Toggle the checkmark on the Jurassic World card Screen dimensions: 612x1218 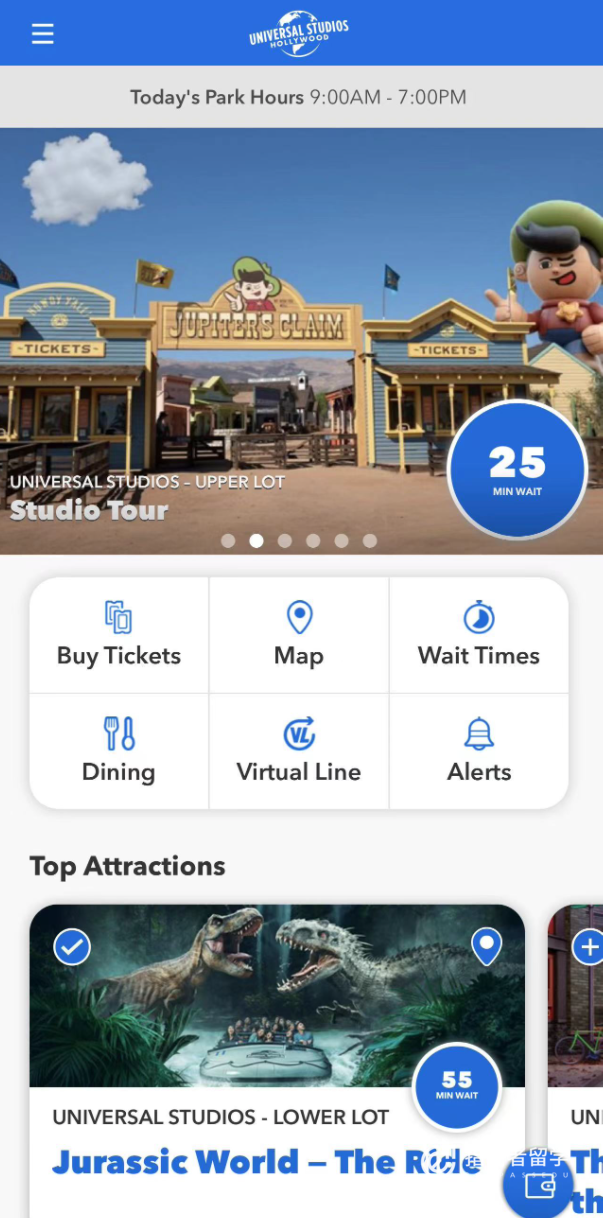(x=72, y=946)
